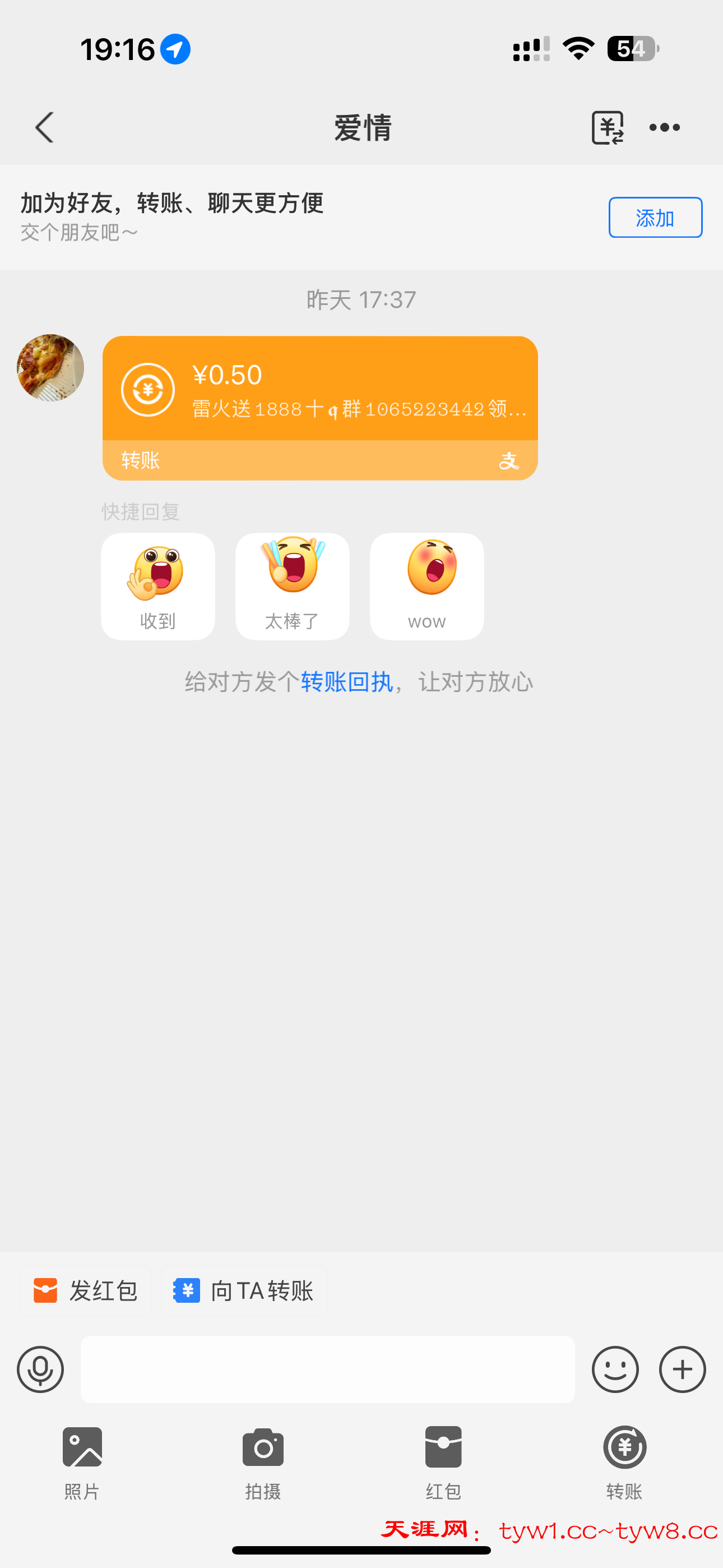Open the three-dot more options menu
The width and height of the screenshot is (723, 1568).
click(664, 128)
